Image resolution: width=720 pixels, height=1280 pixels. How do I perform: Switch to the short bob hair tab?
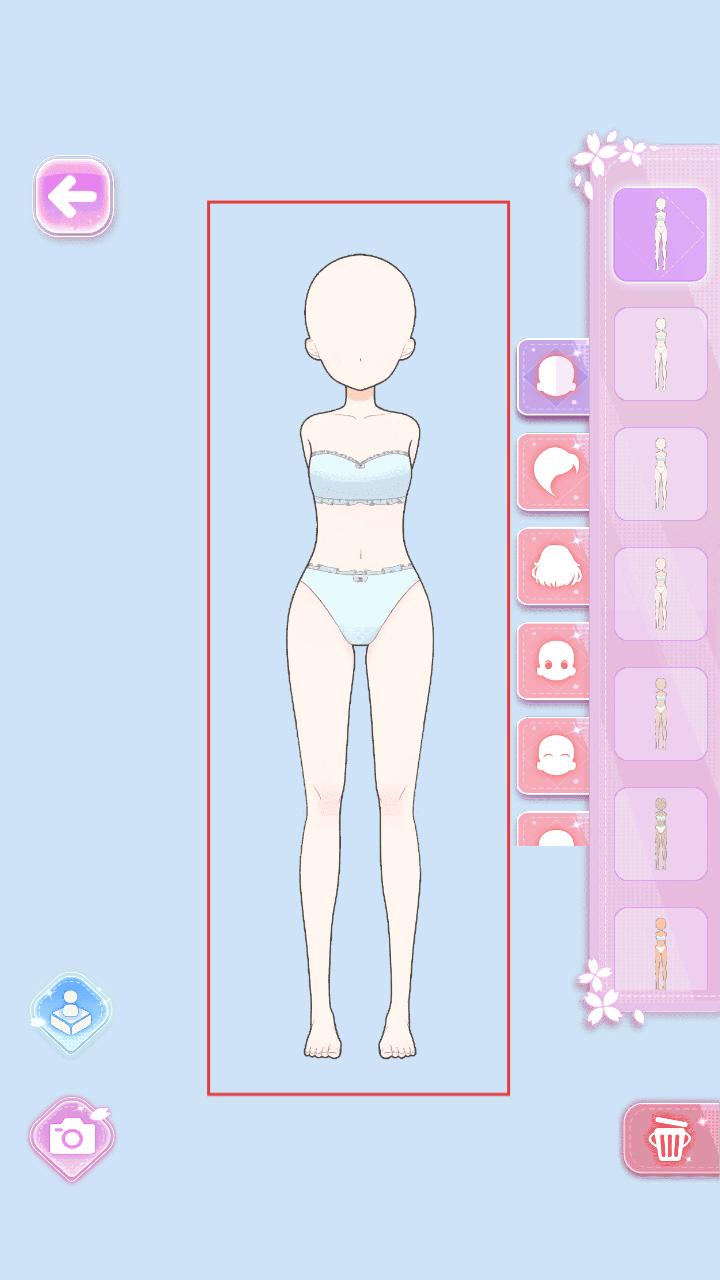pyautogui.click(x=554, y=567)
